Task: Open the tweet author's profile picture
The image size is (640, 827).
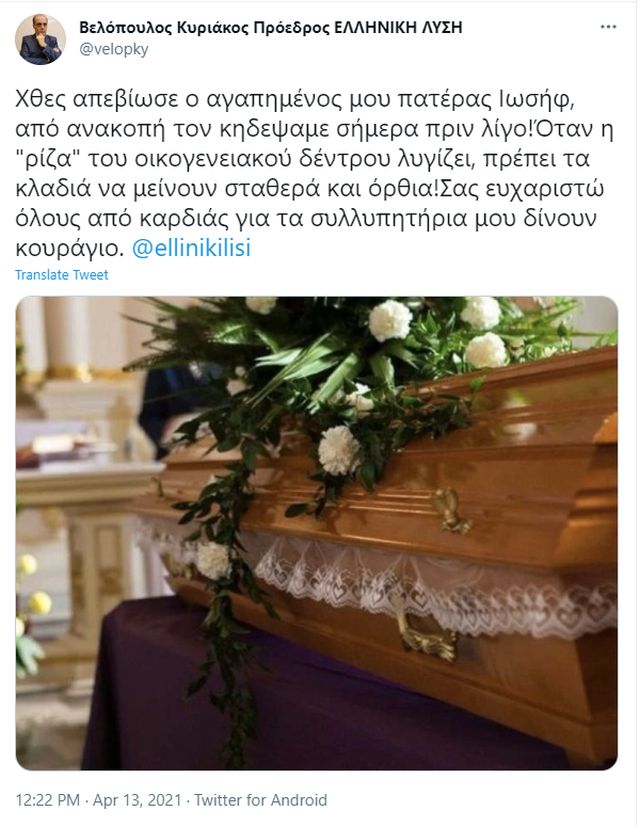Action: (x=41, y=41)
